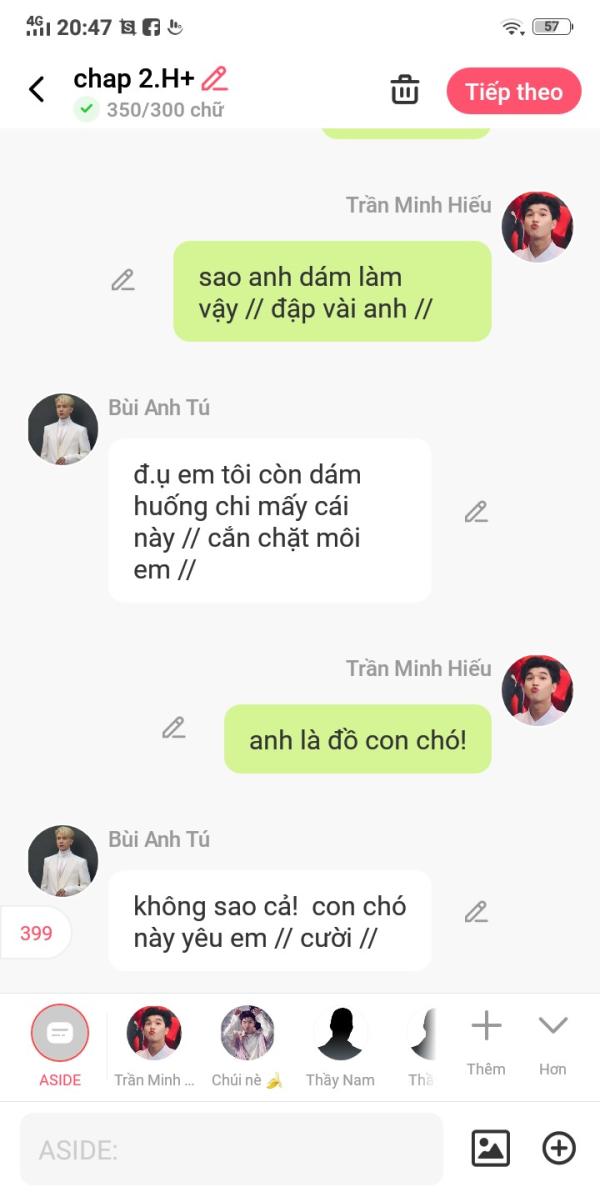Edit the message "anh là đồ con chó!"
Image resolution: width=600 pixels, height=1197 pixels.
[x=174, y=728]
